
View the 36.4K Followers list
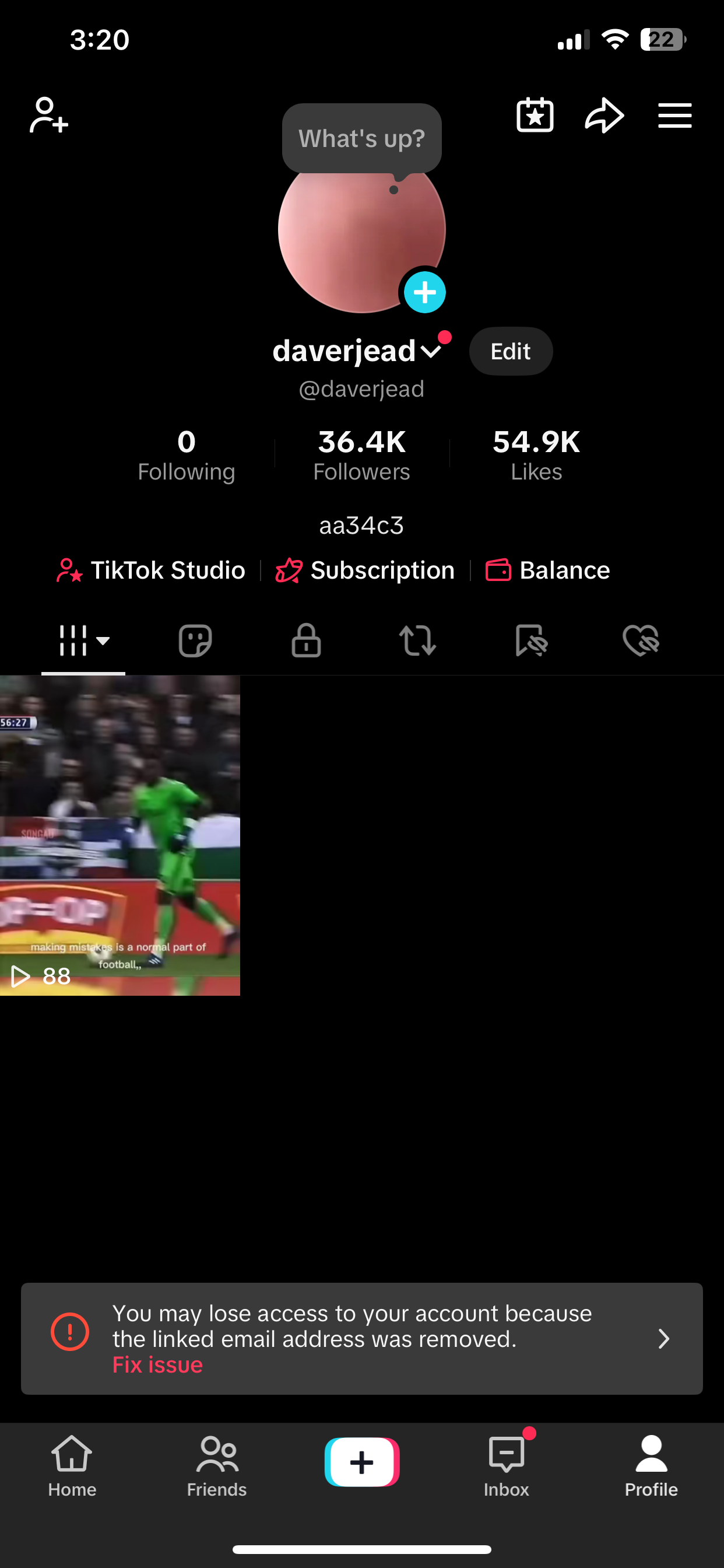click(361, 456)
